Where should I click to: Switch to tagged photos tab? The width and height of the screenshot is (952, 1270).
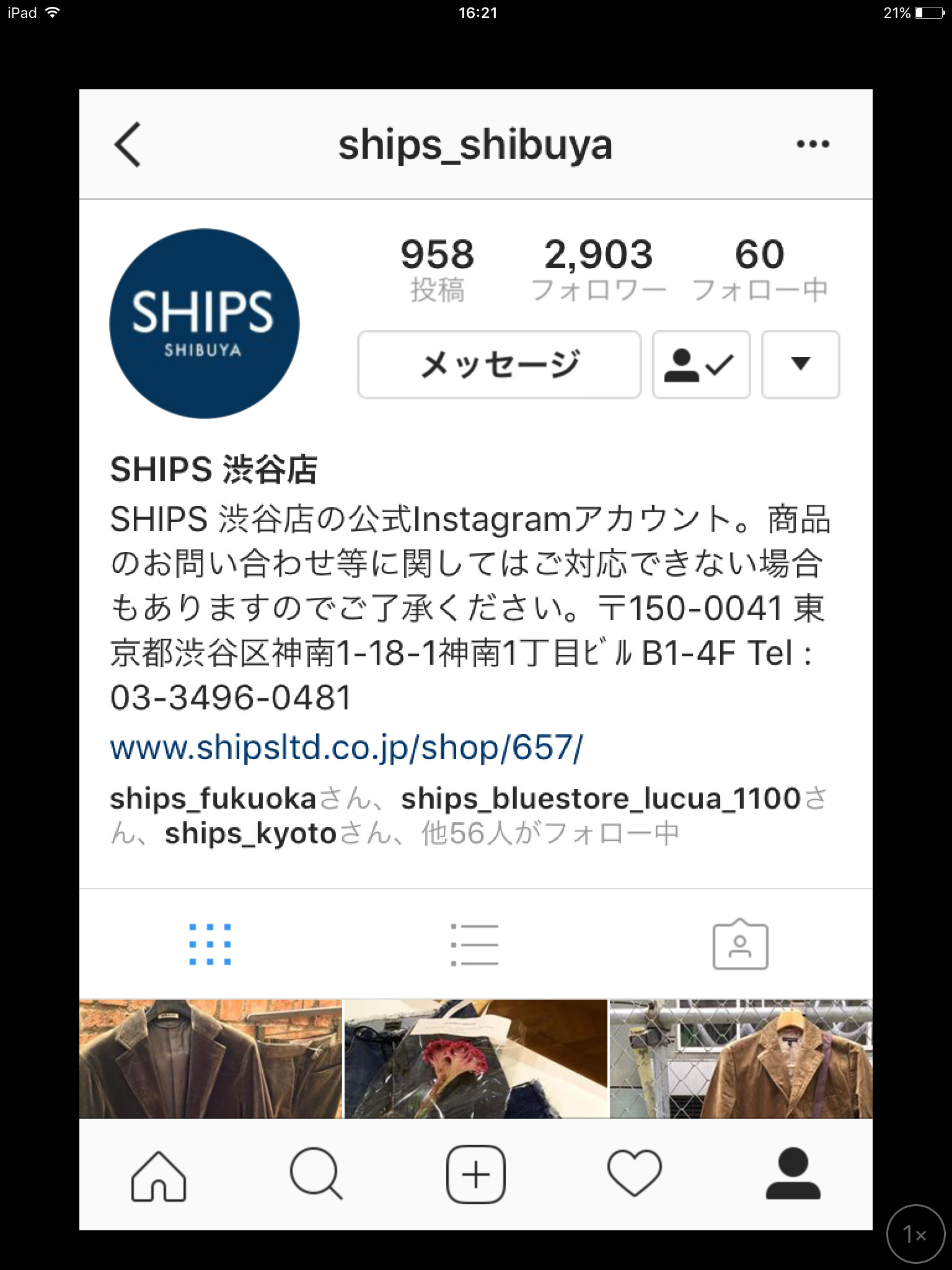tap(740, 944)
